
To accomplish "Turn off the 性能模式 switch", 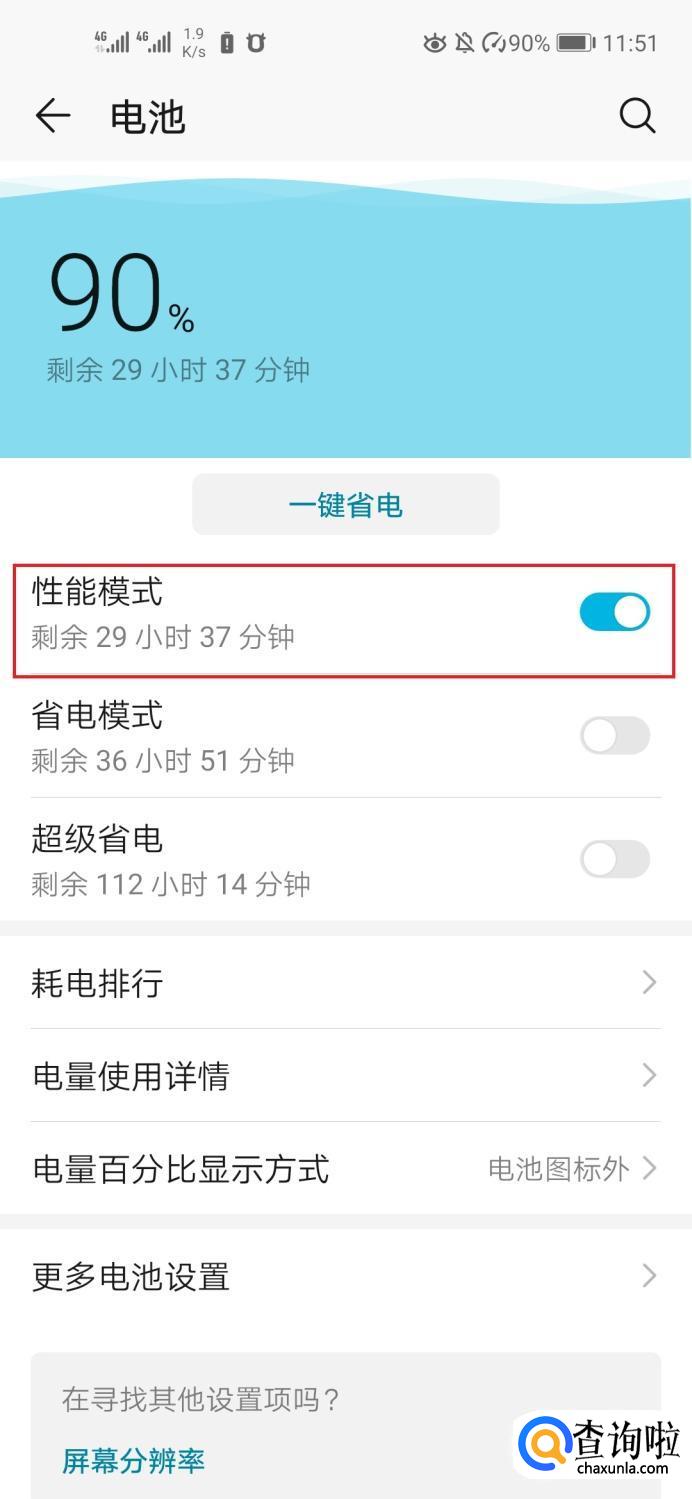I will [614, 612].
